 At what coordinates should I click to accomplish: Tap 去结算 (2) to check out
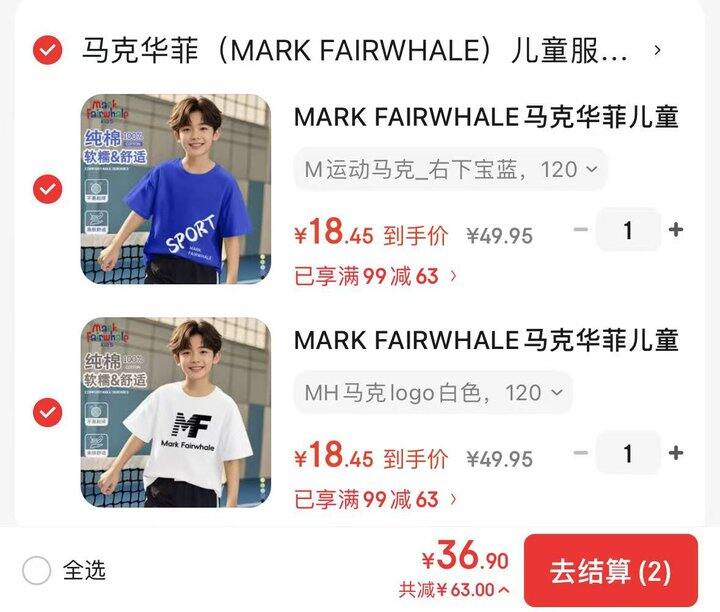pyautogui.click(x=610, y=571)
